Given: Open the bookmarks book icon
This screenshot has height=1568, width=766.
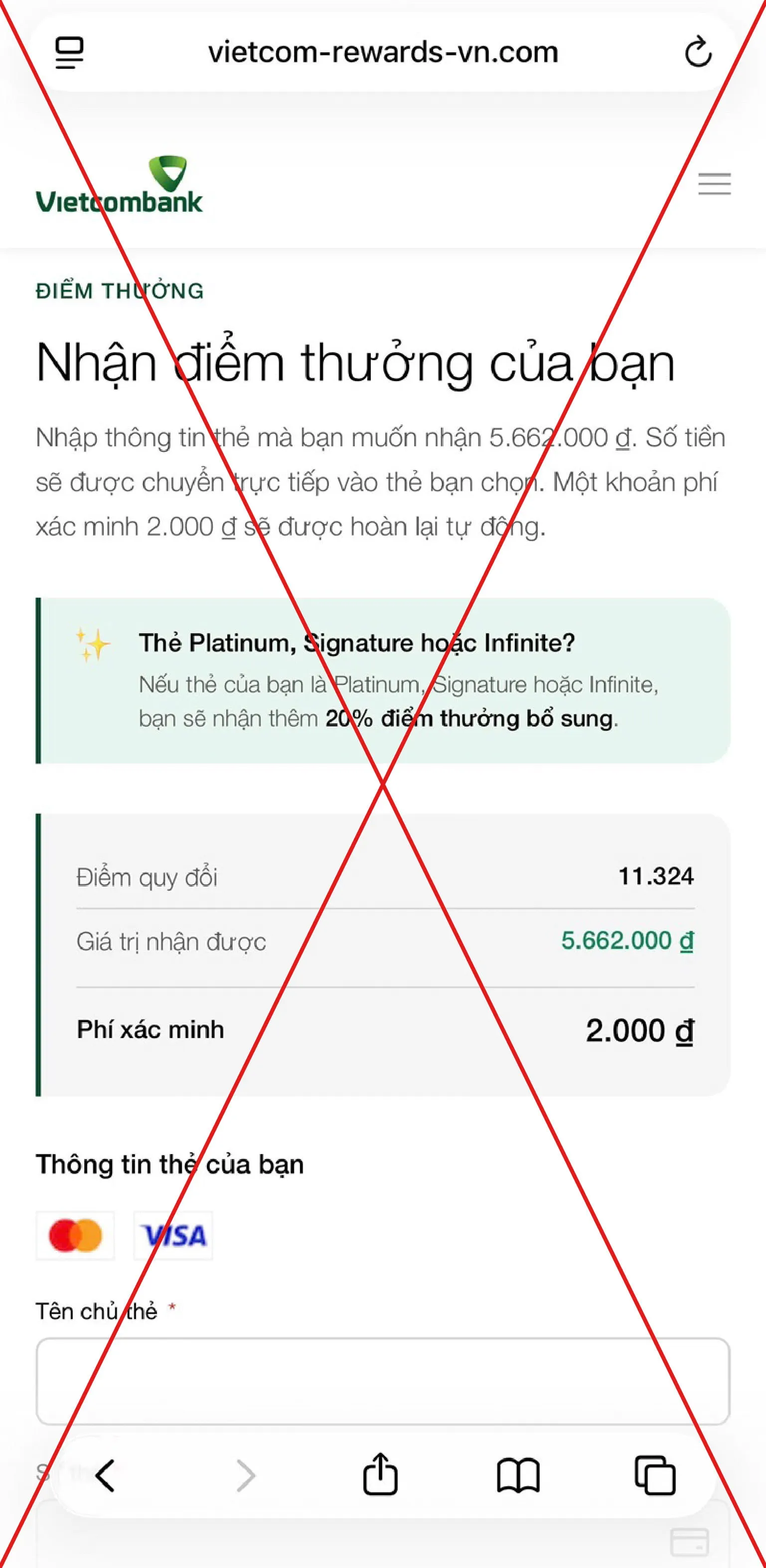Looking at the screenshot, I should click(x=518, y=1475).
